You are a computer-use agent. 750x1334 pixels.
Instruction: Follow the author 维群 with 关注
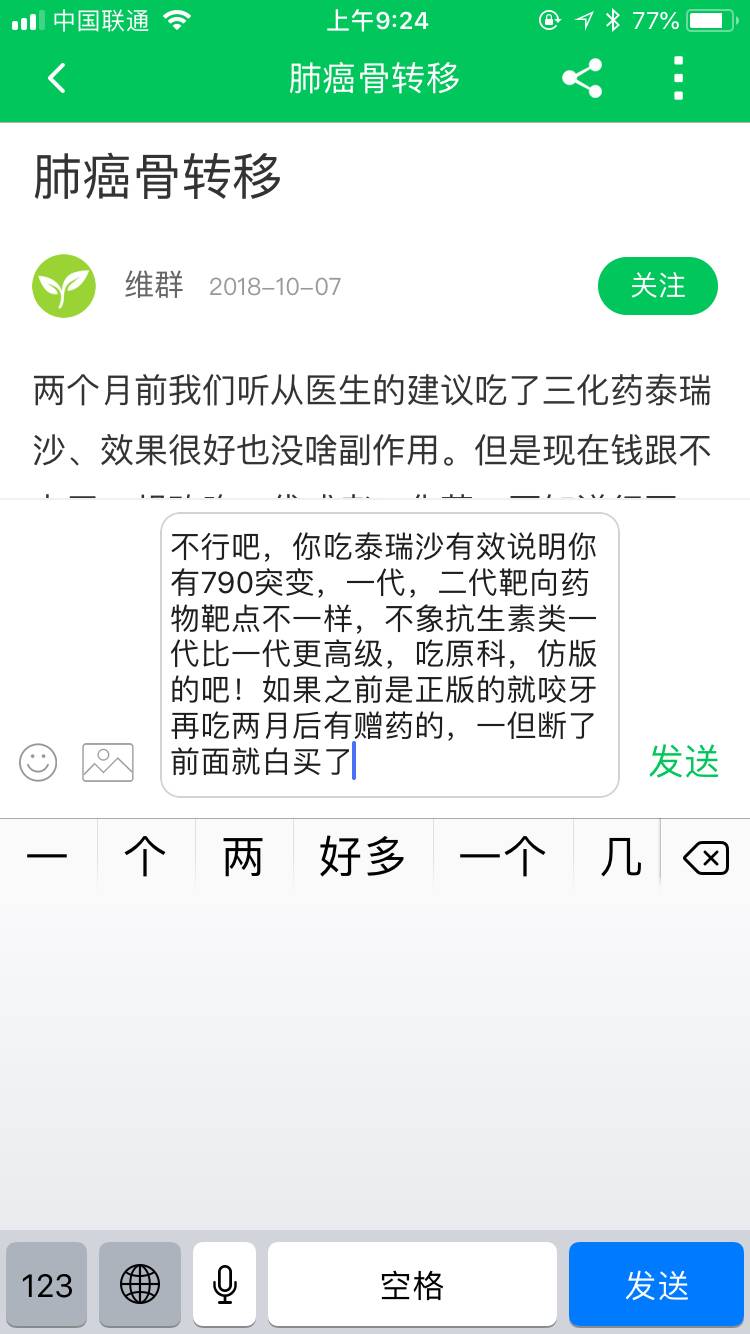(657, 286)
